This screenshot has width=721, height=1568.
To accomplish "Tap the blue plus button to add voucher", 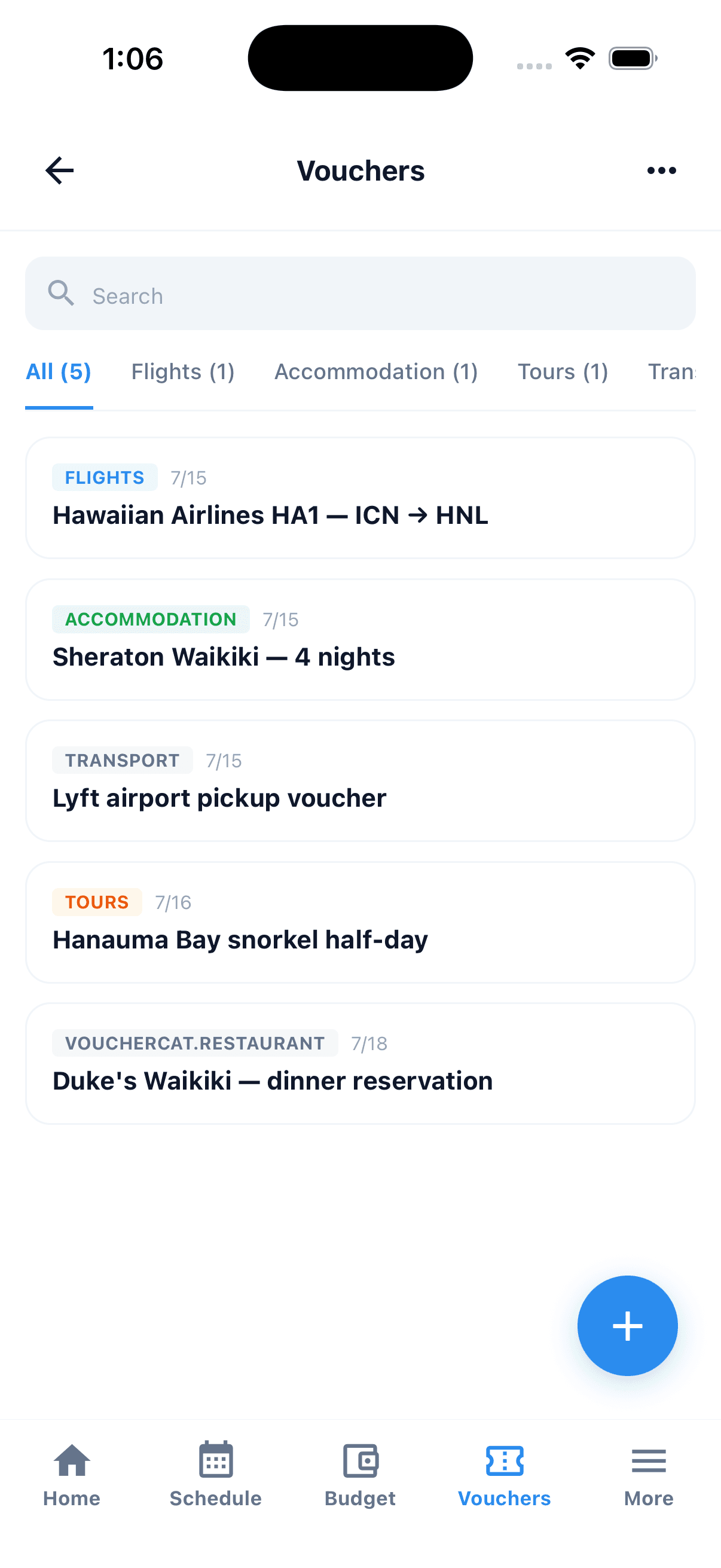I will point(627,1326).
